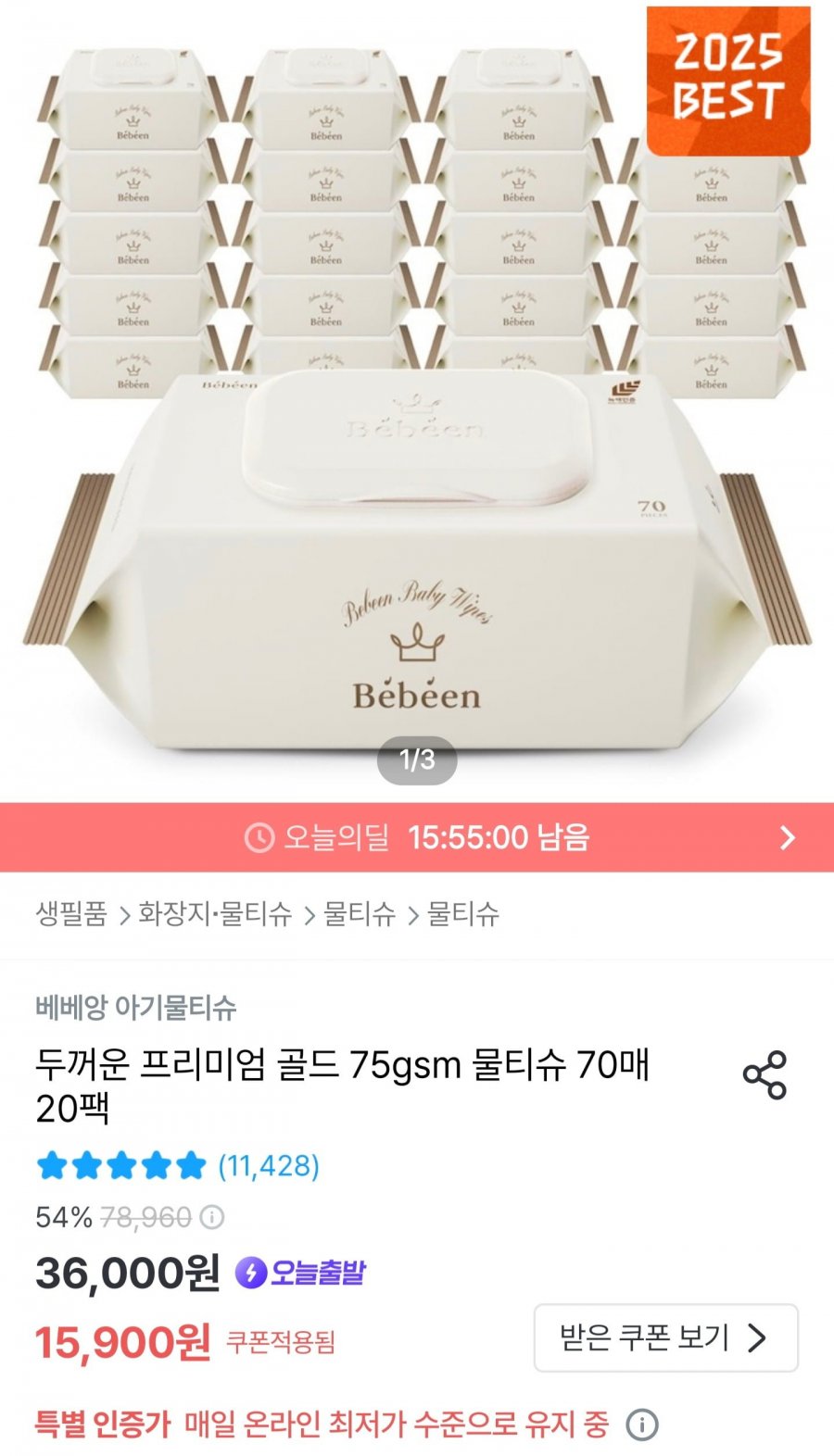Go to 화장지·물티슈 category

(x=215, y=914)
